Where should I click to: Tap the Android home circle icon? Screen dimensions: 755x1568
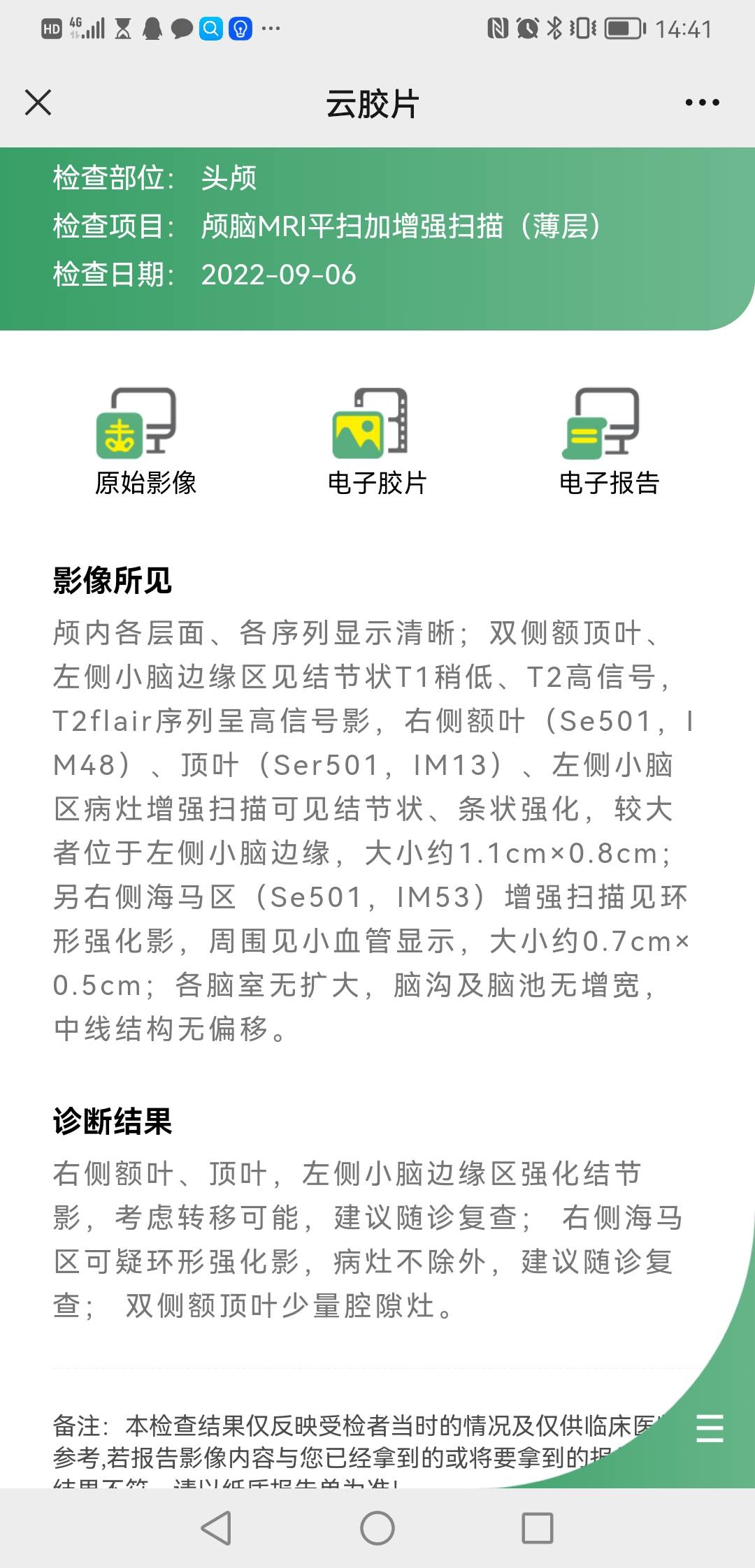coord(377,1529)
